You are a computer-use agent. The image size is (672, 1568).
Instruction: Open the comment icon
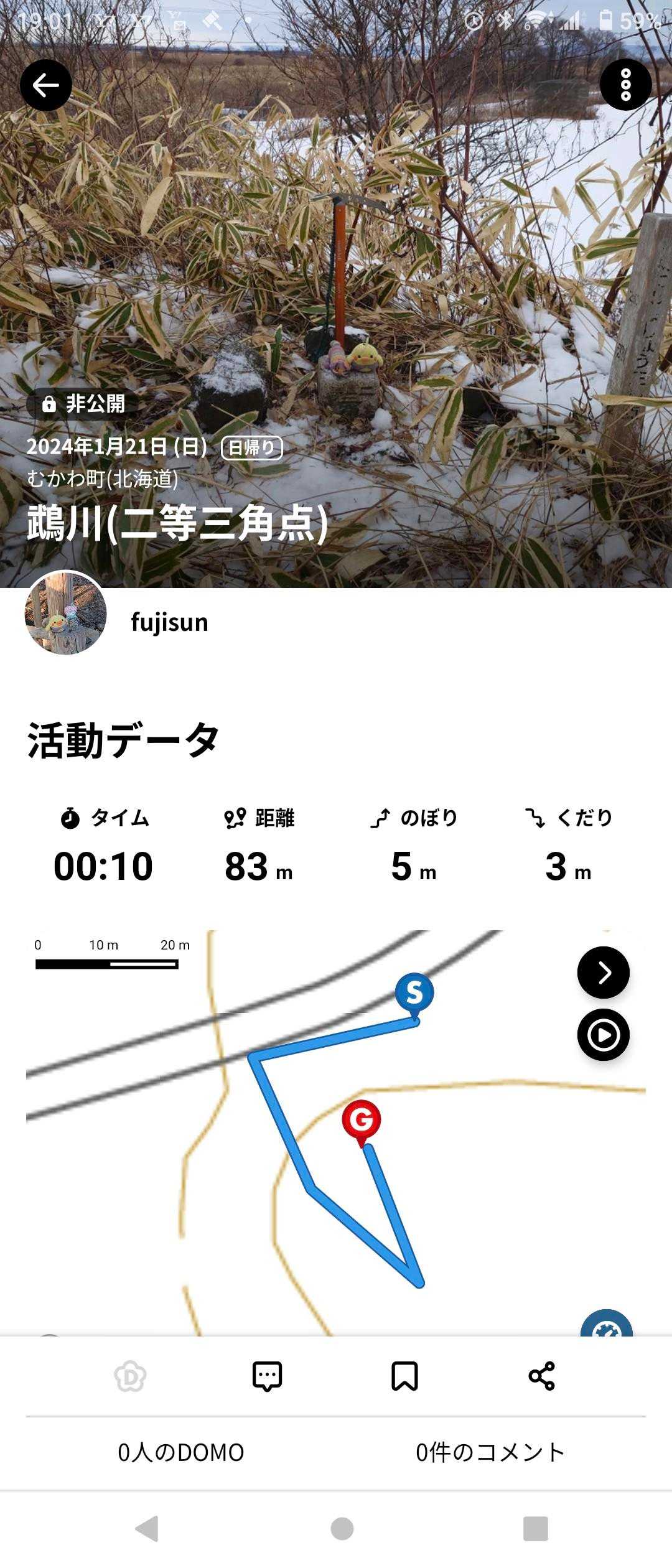(268, 1376)
